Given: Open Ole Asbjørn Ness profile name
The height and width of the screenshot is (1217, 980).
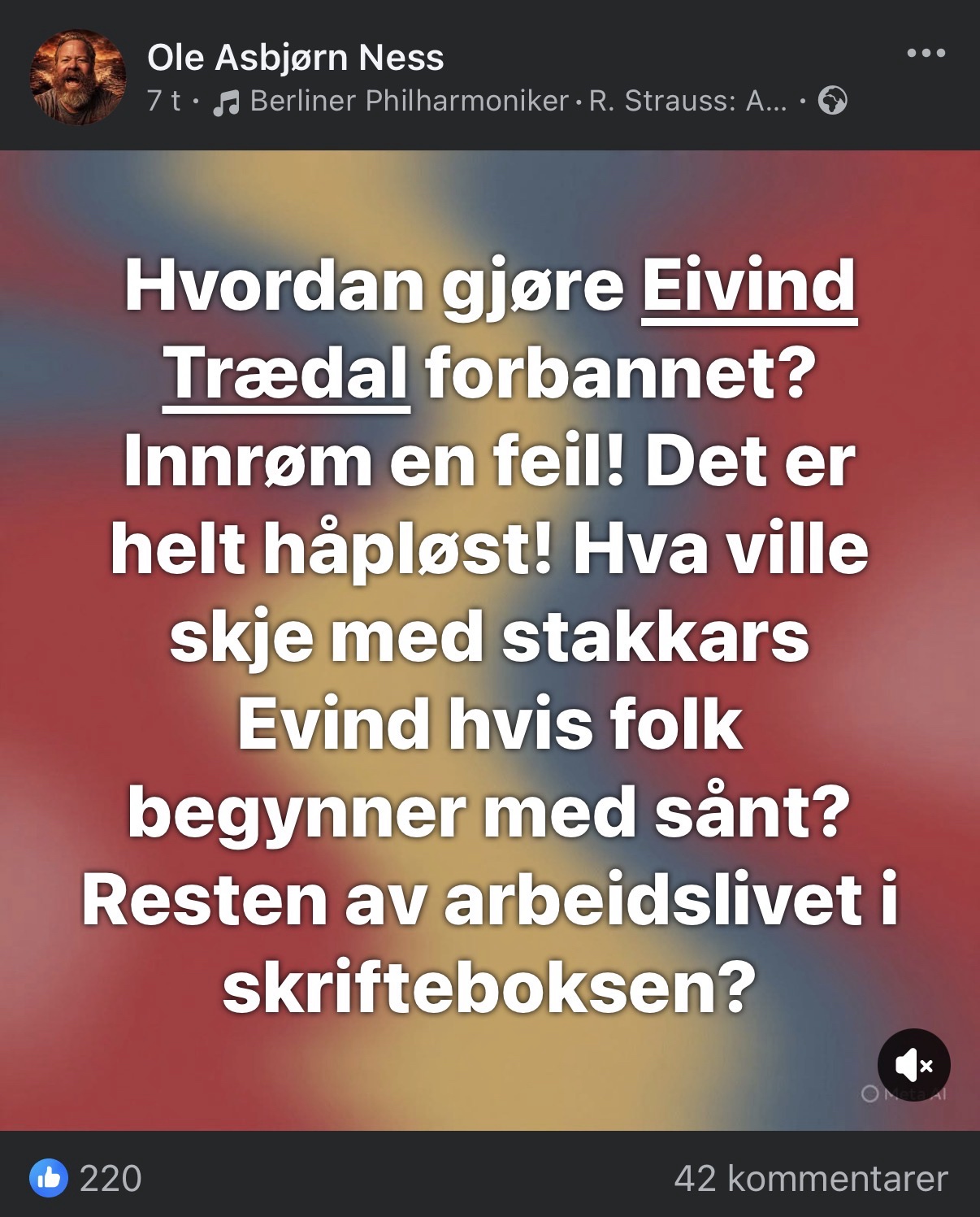Looking at the screenshot, I should coord(295,57).
